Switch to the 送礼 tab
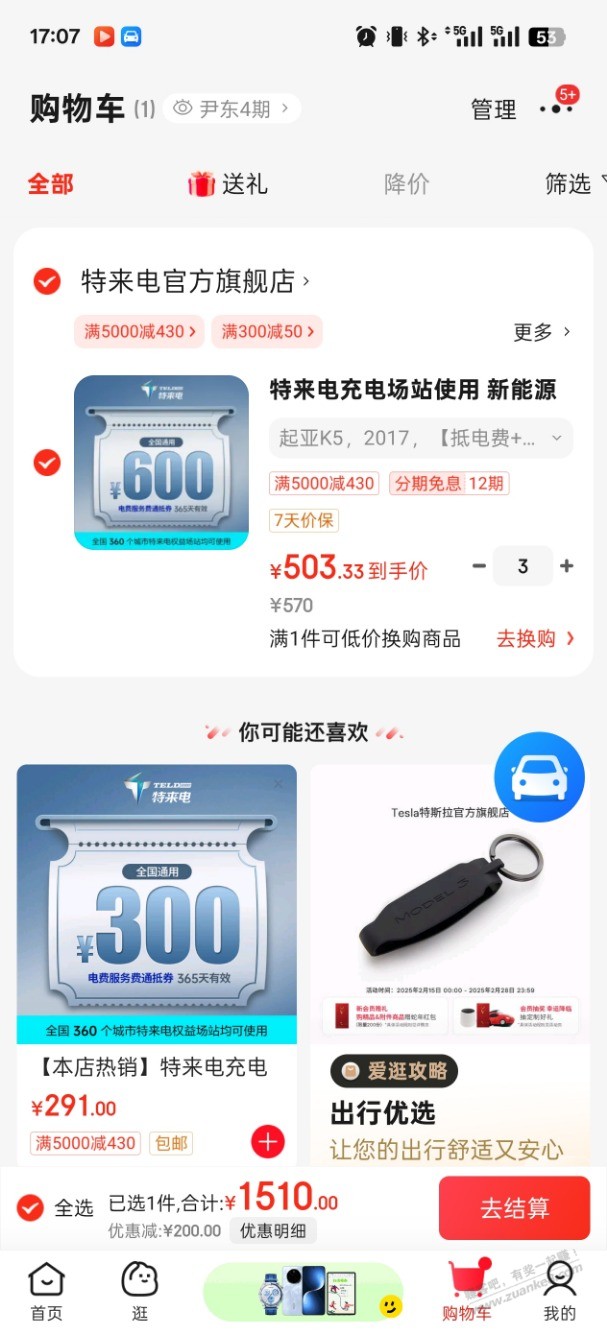 [229, 184]
